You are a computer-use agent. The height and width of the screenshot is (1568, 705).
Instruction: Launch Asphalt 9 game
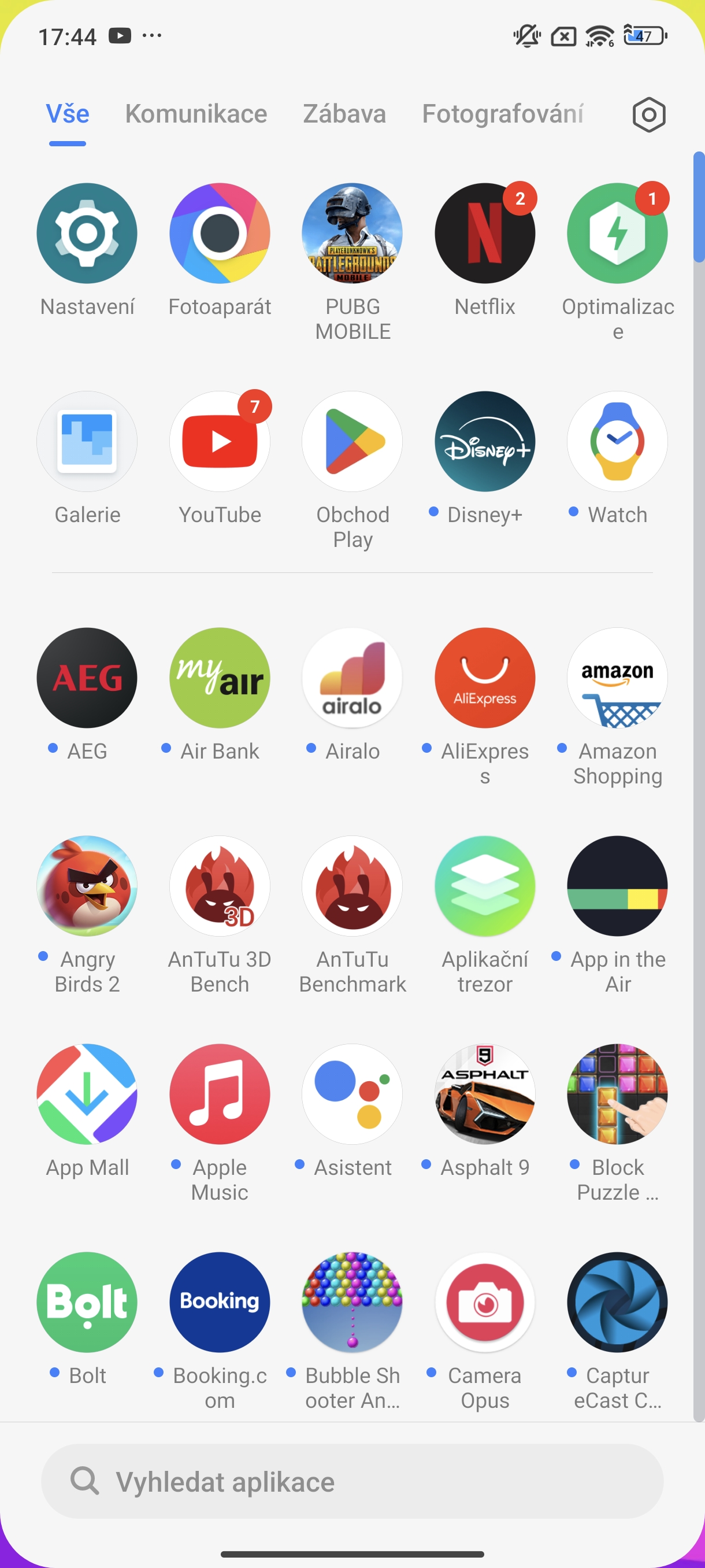click(x=485, y=1094)
